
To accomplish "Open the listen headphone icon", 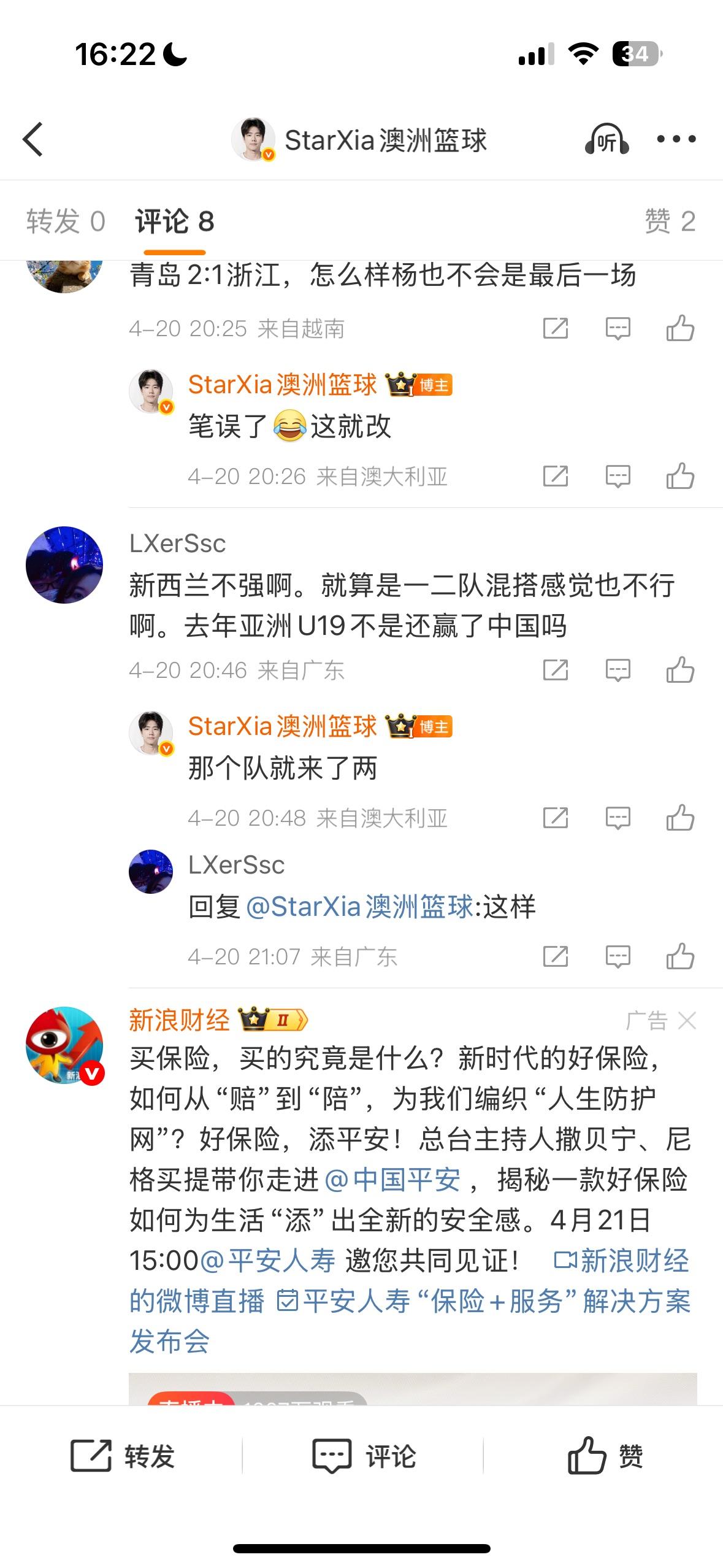I will (x=606, y=140).
